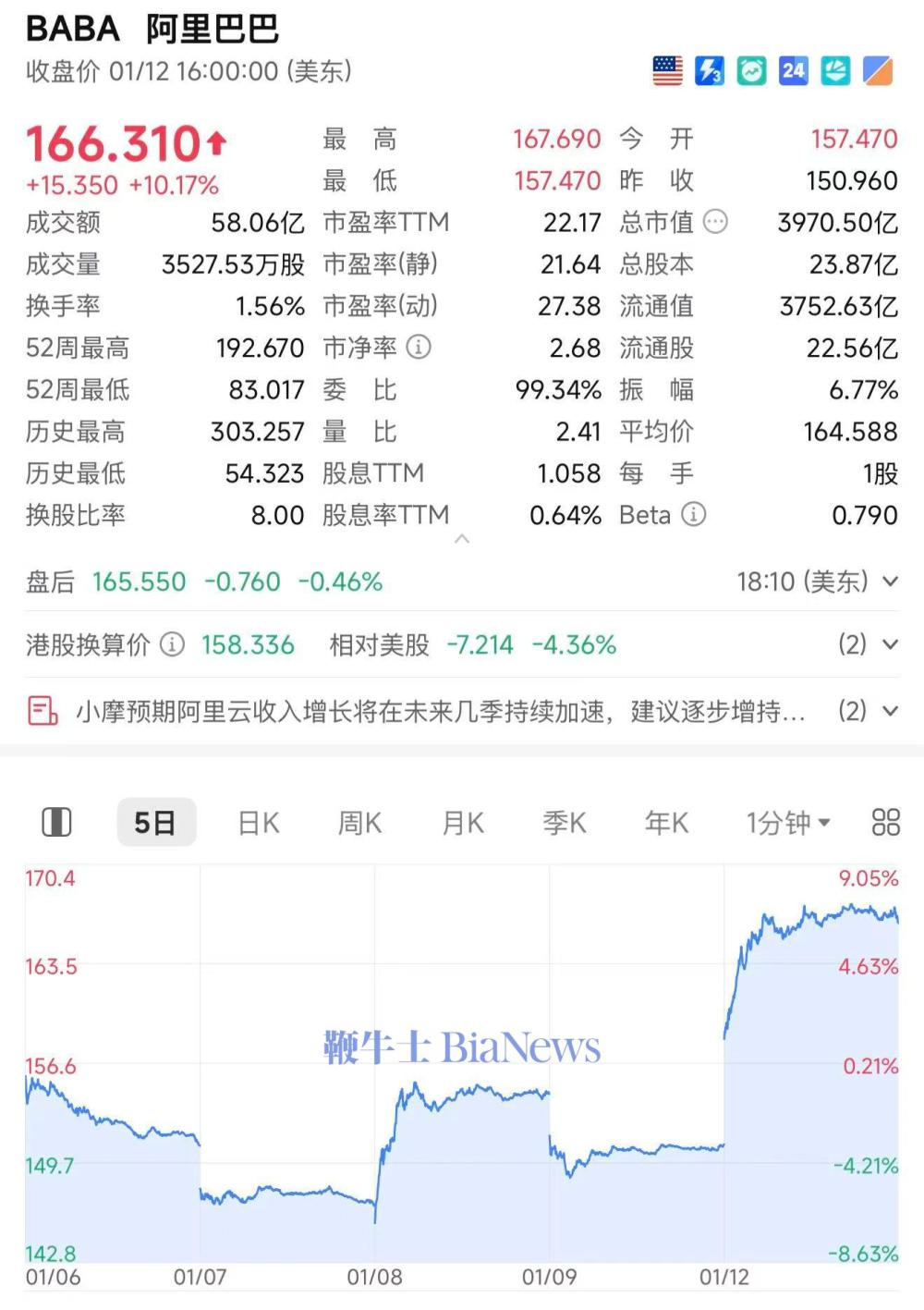The image size is (924, 1310).
Task: Open the 1分钟 interval dropdown
Action: [788, 822]
